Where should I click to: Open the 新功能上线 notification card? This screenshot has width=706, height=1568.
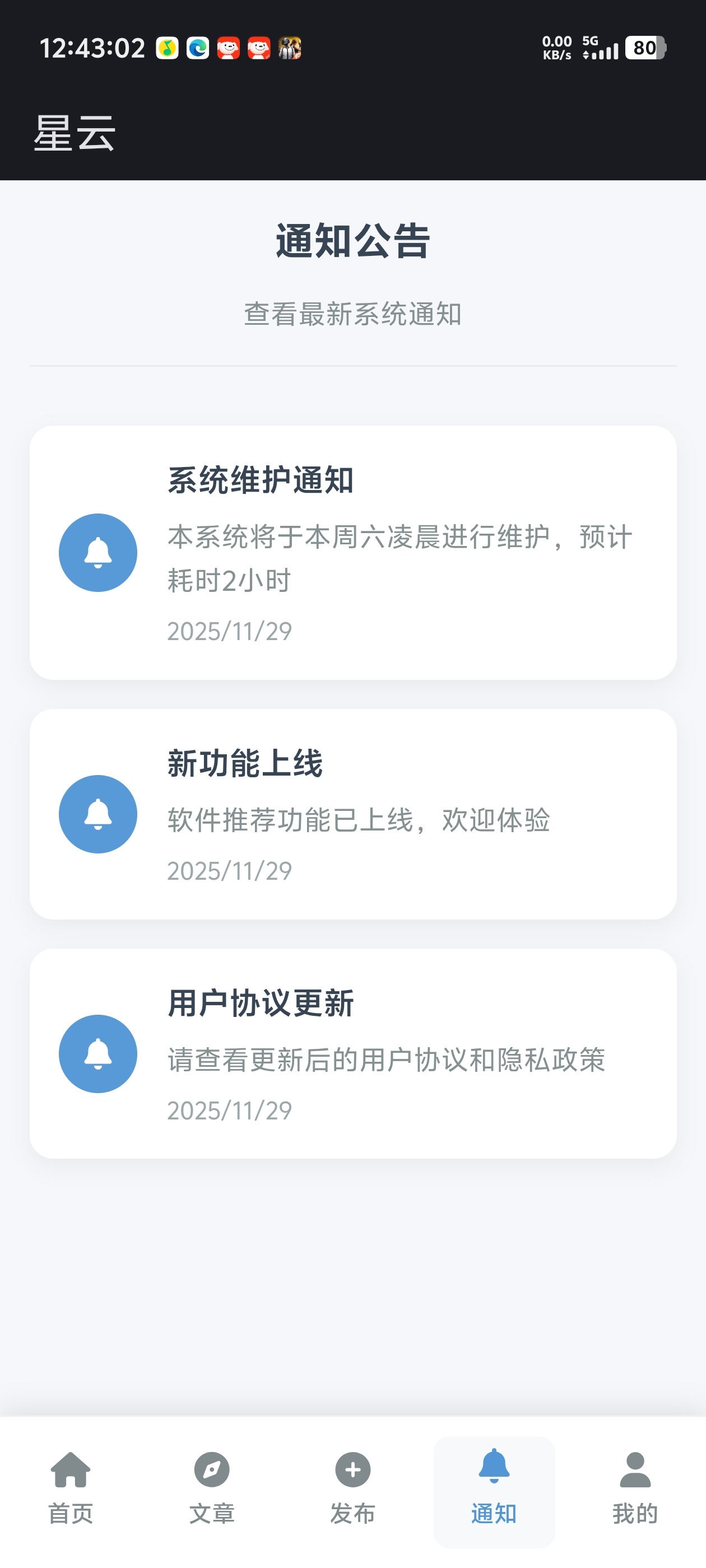tap(352, 814)
